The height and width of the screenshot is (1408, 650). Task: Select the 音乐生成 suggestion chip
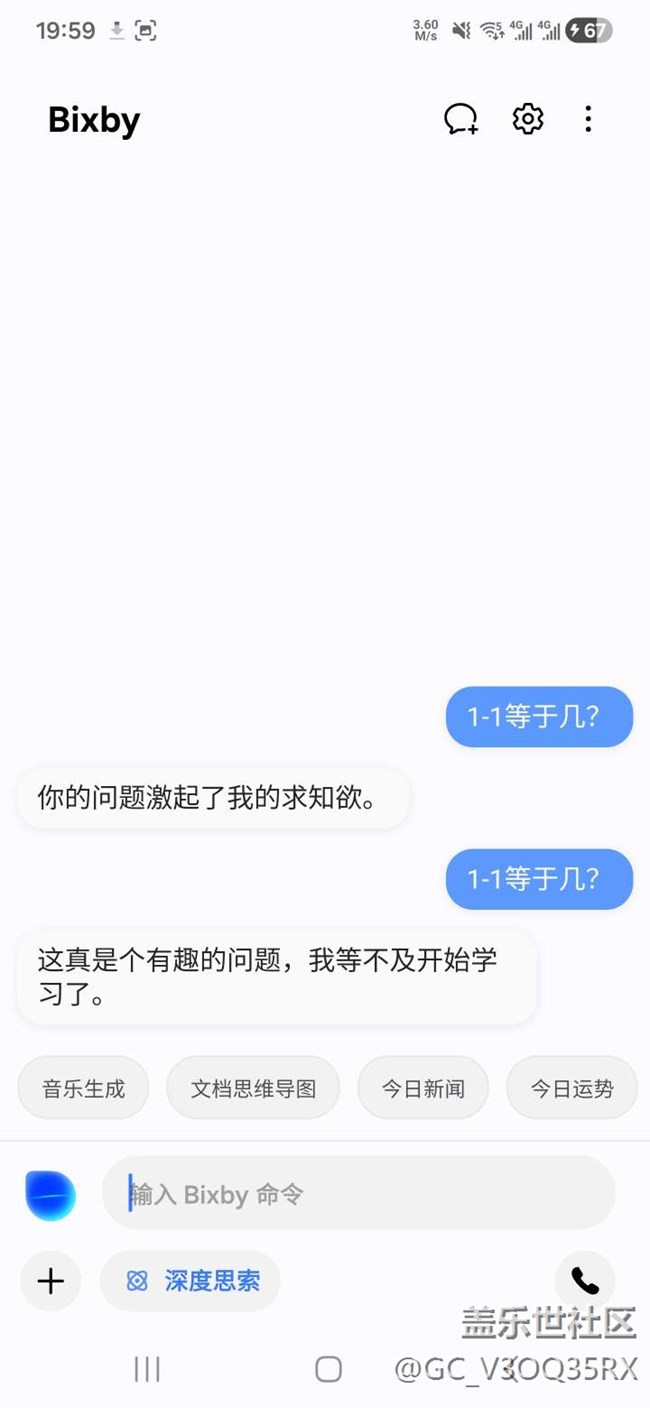point(84,1088)
